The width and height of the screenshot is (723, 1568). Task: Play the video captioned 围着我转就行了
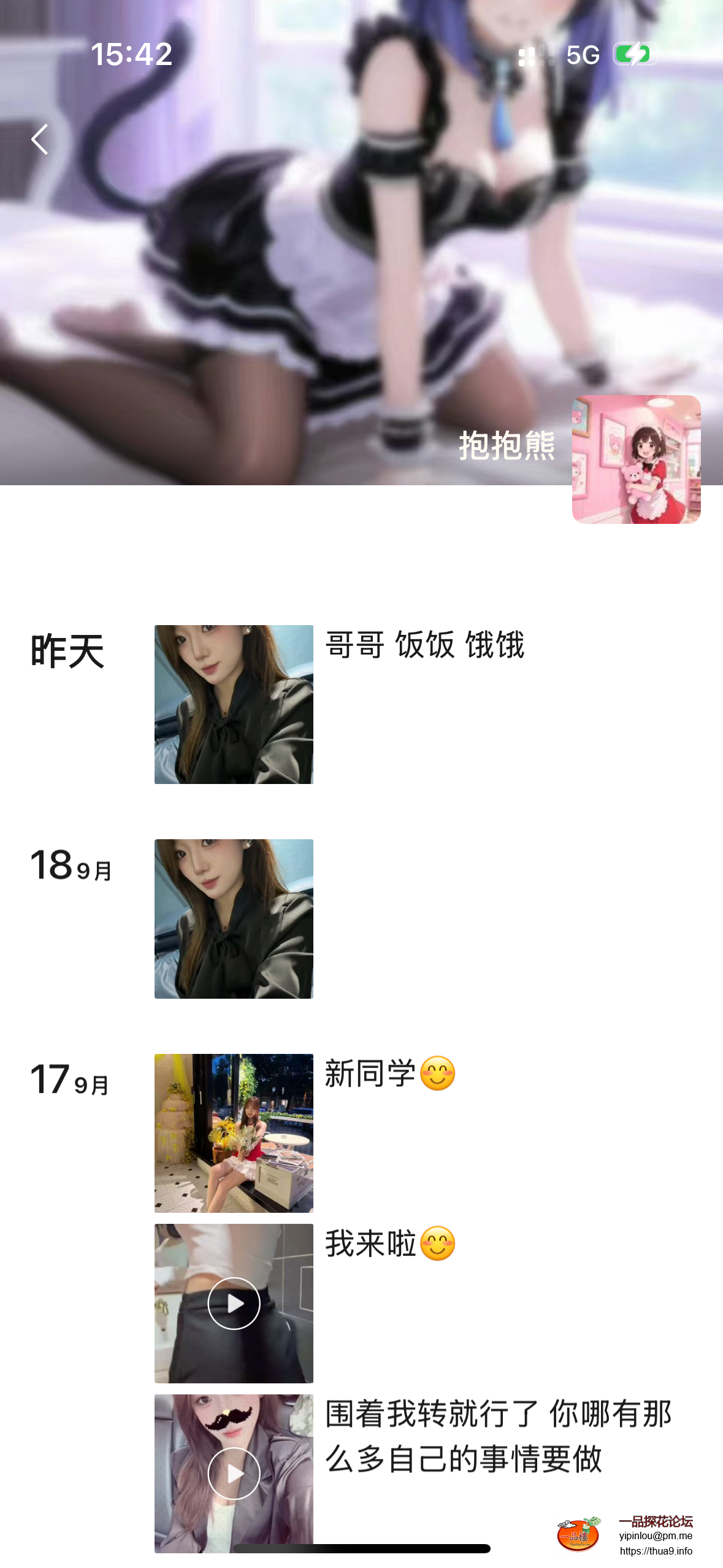234,1472
